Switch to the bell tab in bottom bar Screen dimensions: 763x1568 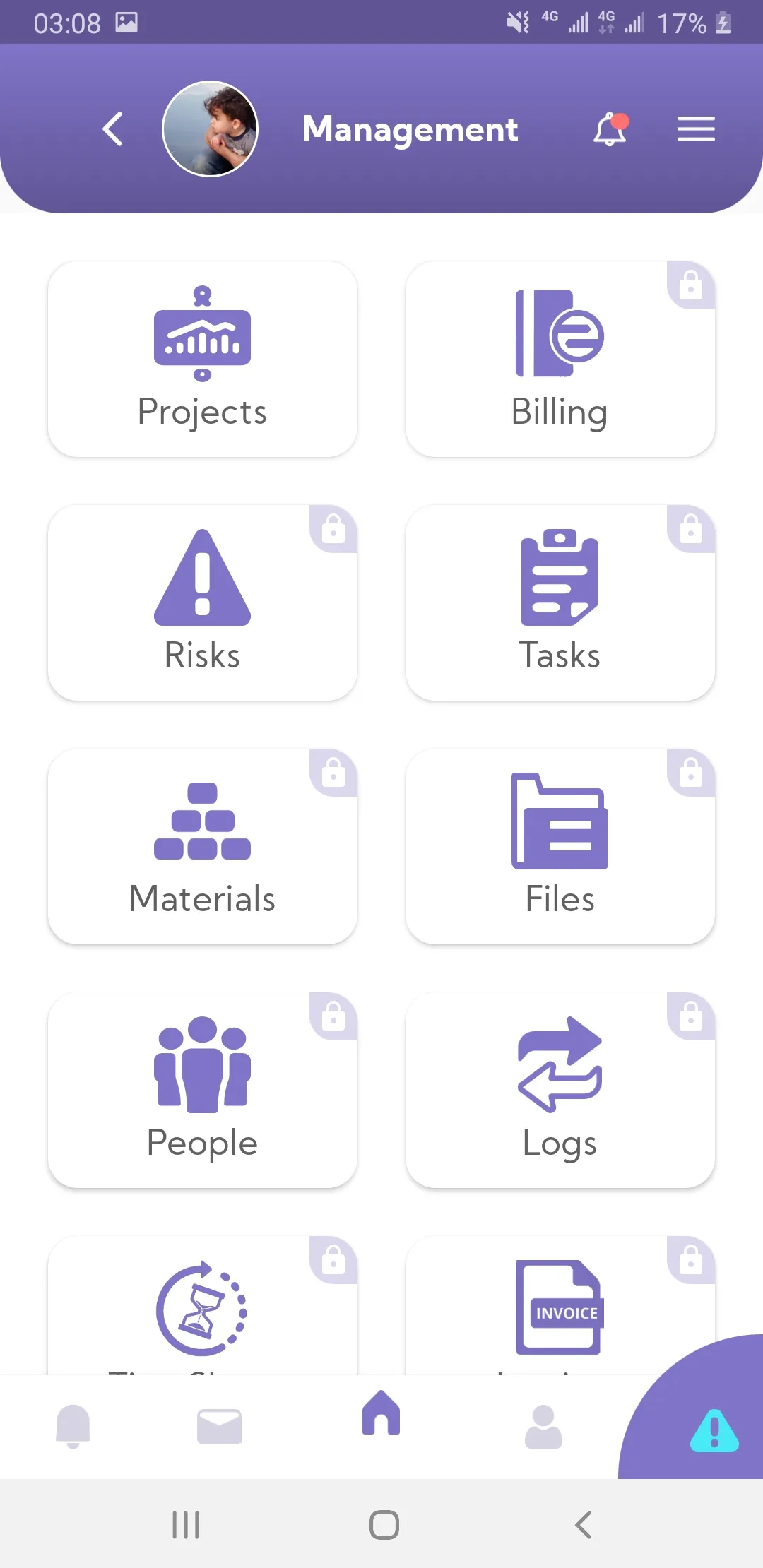[73, 1426]
